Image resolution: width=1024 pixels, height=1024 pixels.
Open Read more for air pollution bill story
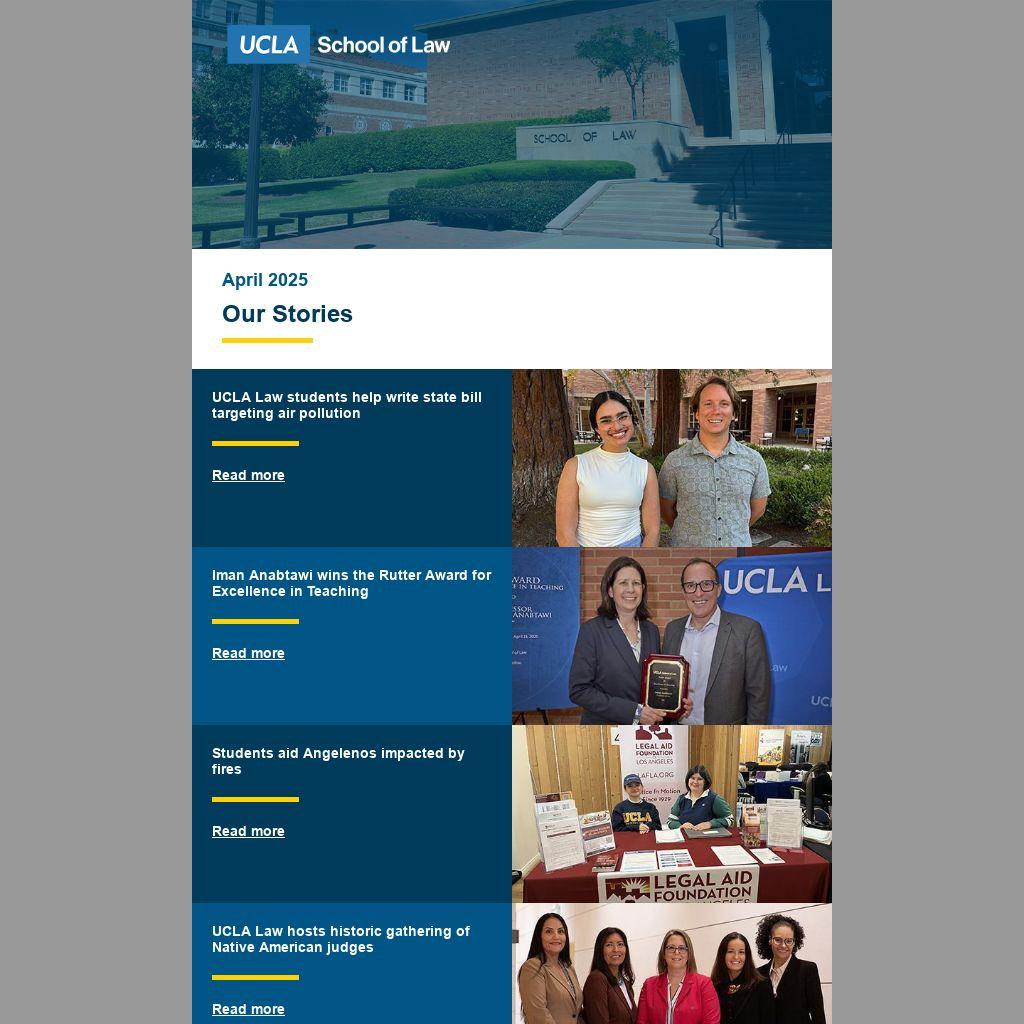click(x=248, y=475)
